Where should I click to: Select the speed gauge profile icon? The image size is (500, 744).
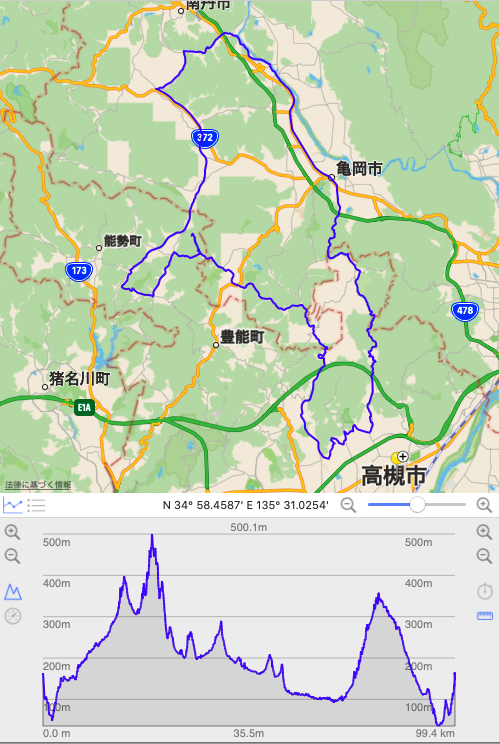tap(13, 616)
